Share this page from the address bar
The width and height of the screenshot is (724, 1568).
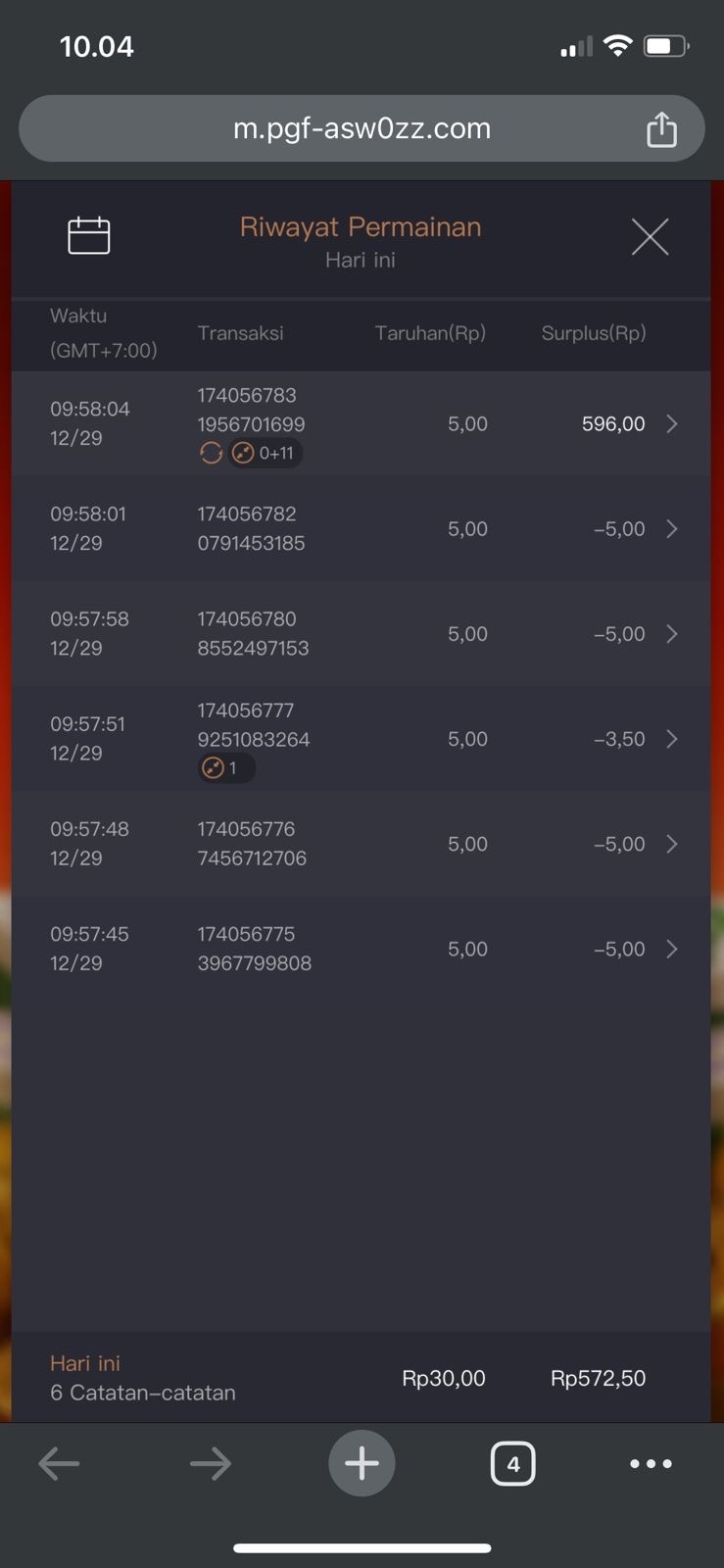coord(661,129)
